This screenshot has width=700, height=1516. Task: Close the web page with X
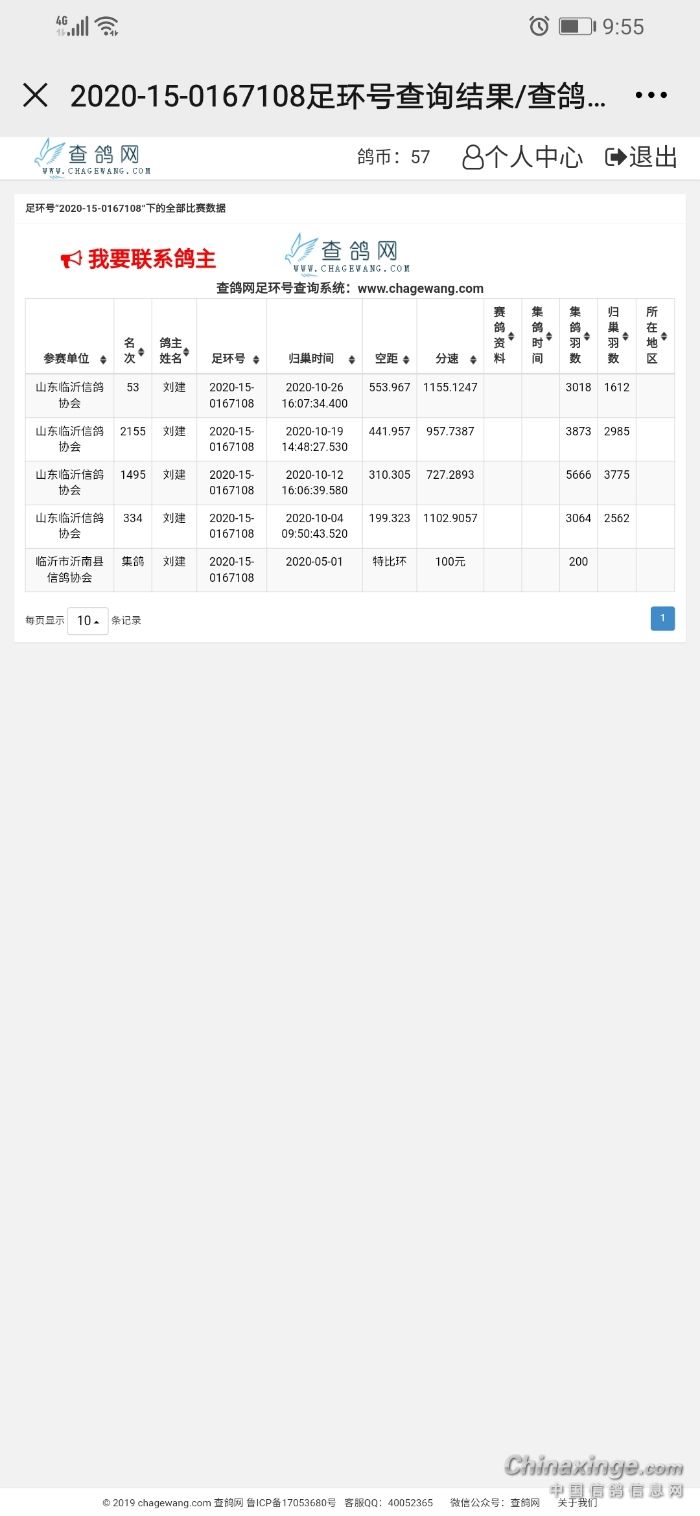tap(35, 95)
